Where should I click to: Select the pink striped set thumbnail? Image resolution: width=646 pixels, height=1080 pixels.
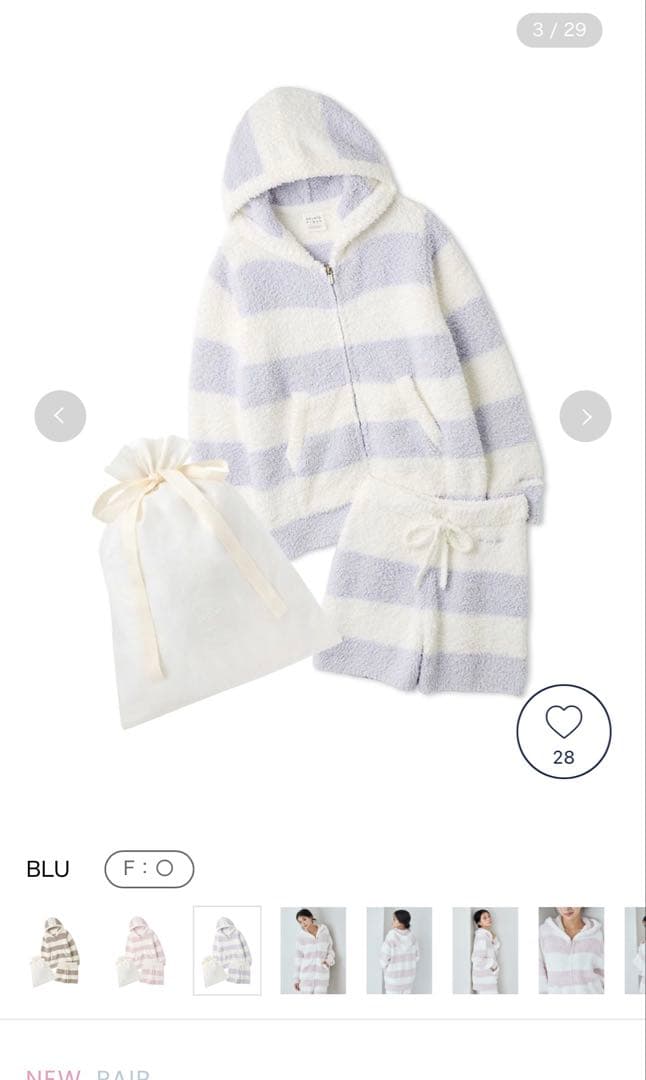[141, 950]
